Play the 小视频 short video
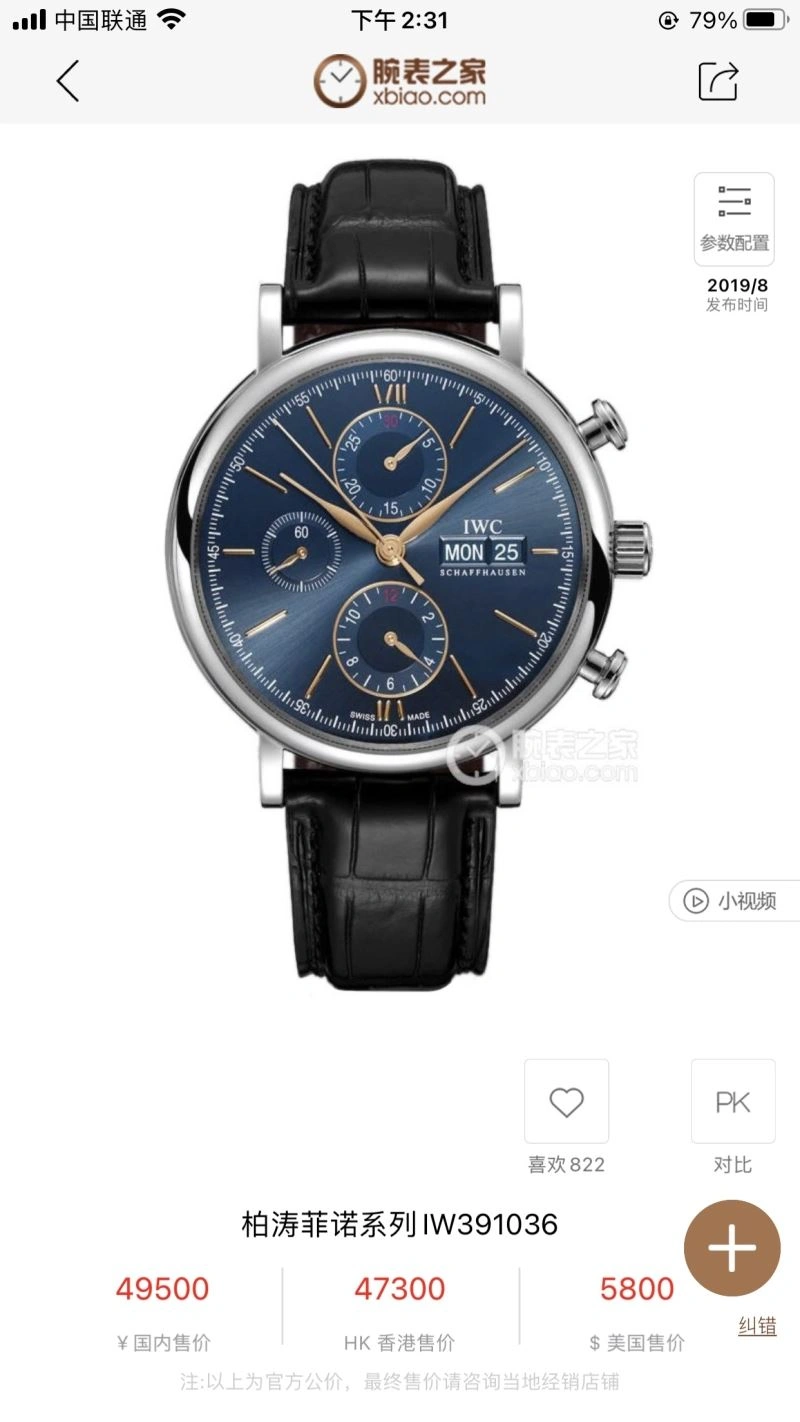Screen dimensions: 800x1422 point(734,901)
